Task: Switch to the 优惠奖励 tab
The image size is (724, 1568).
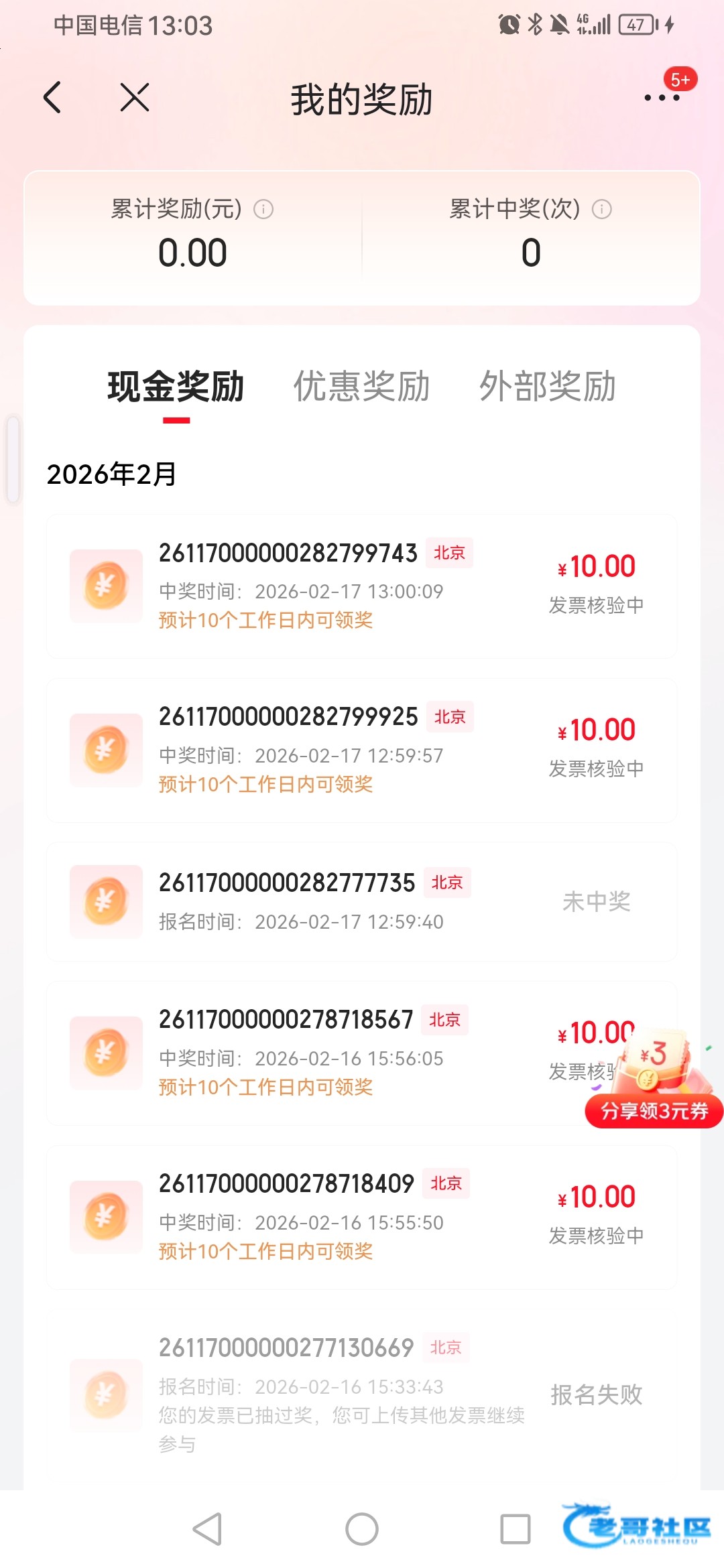Action: coord(361,387)
